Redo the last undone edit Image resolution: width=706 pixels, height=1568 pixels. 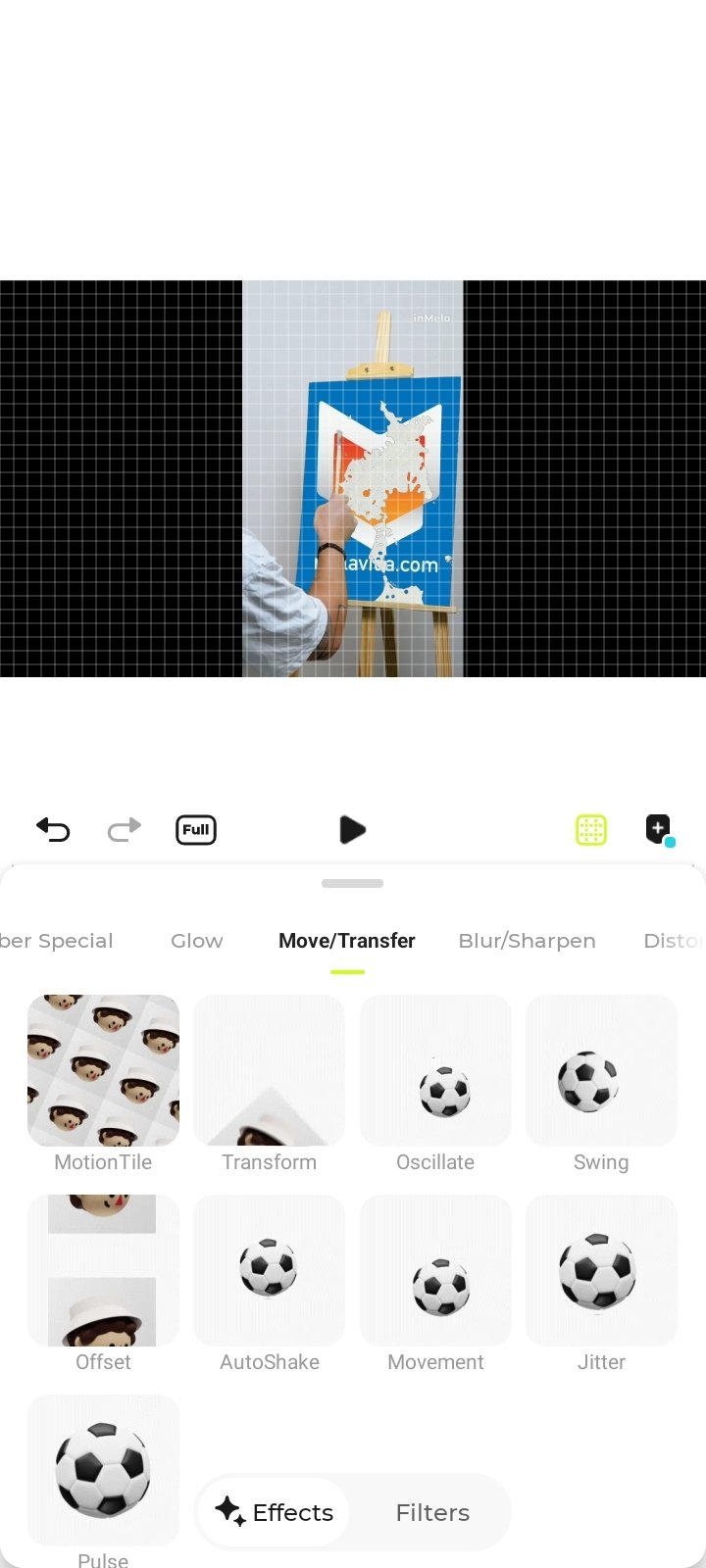coord(125,830)
